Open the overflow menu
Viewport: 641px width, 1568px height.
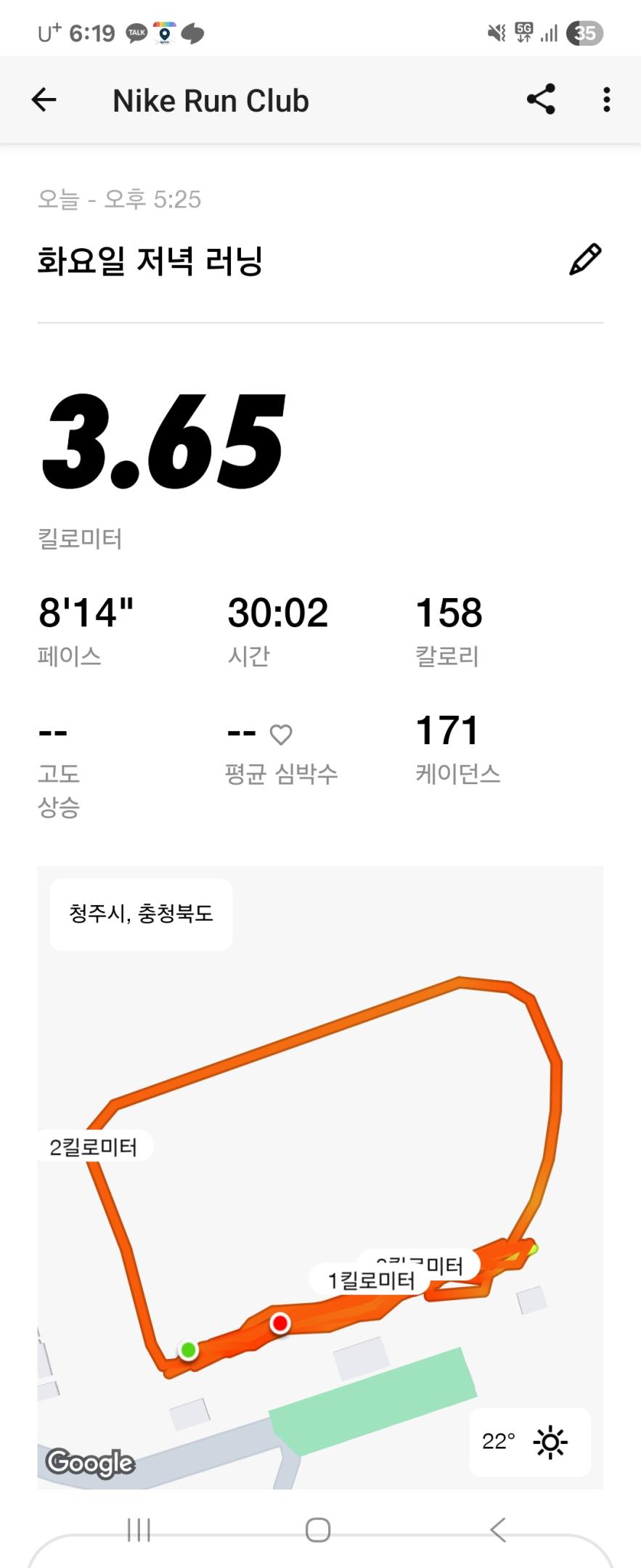tap(607, 100)
